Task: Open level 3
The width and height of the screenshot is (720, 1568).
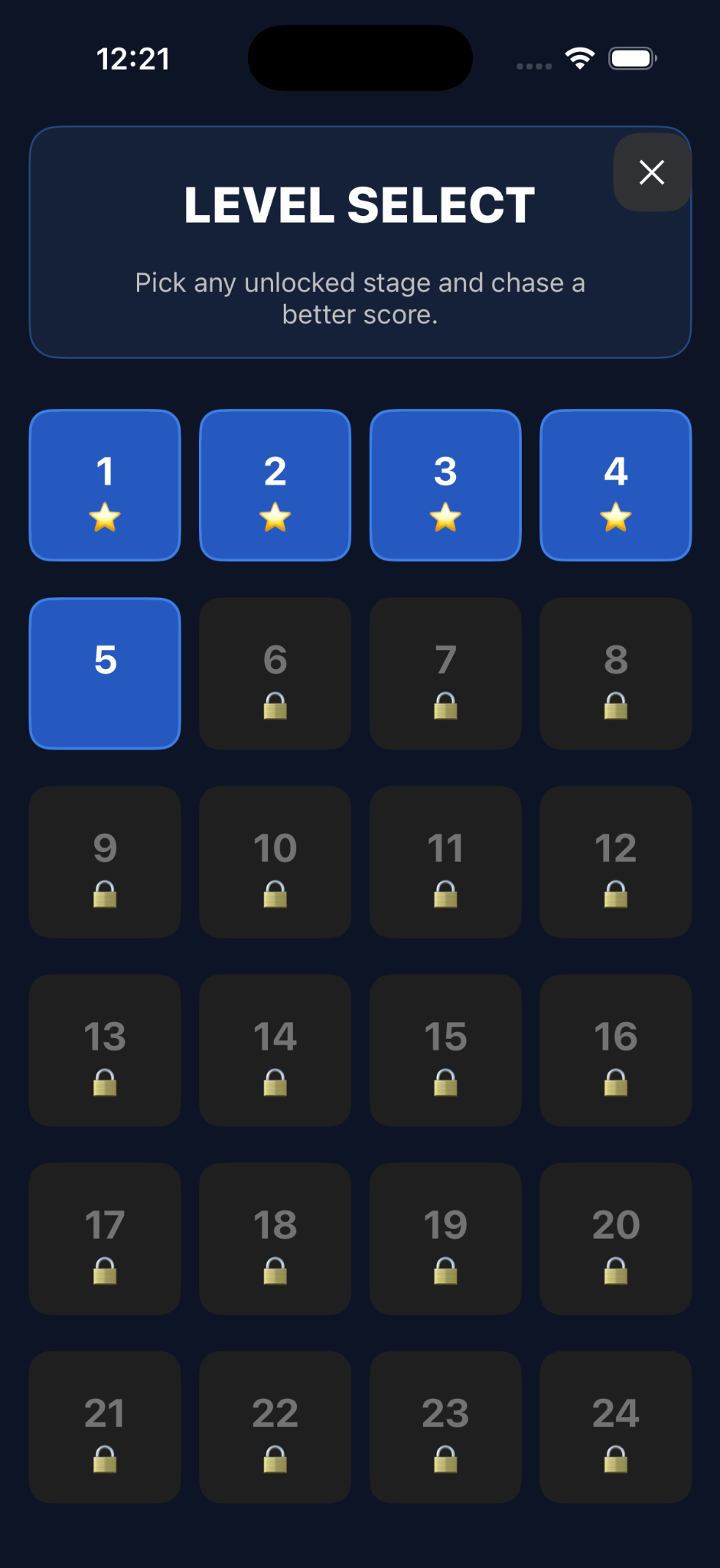Action: coord(445,484)
